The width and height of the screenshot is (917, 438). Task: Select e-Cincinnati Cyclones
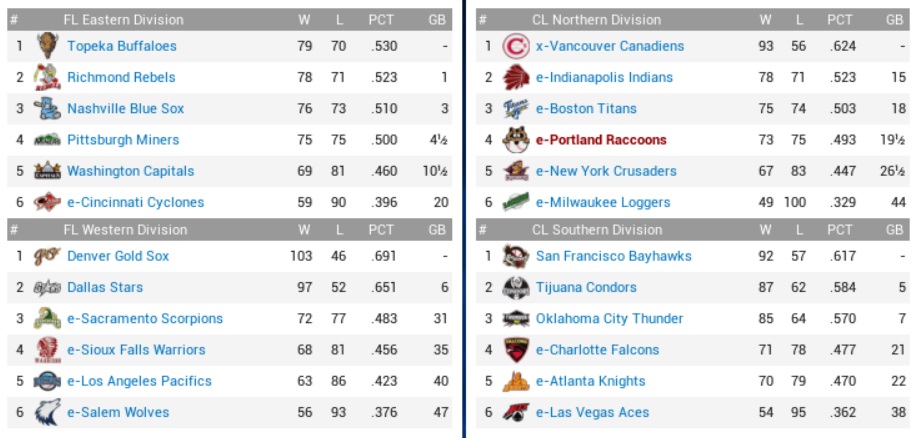click(135, 202)
